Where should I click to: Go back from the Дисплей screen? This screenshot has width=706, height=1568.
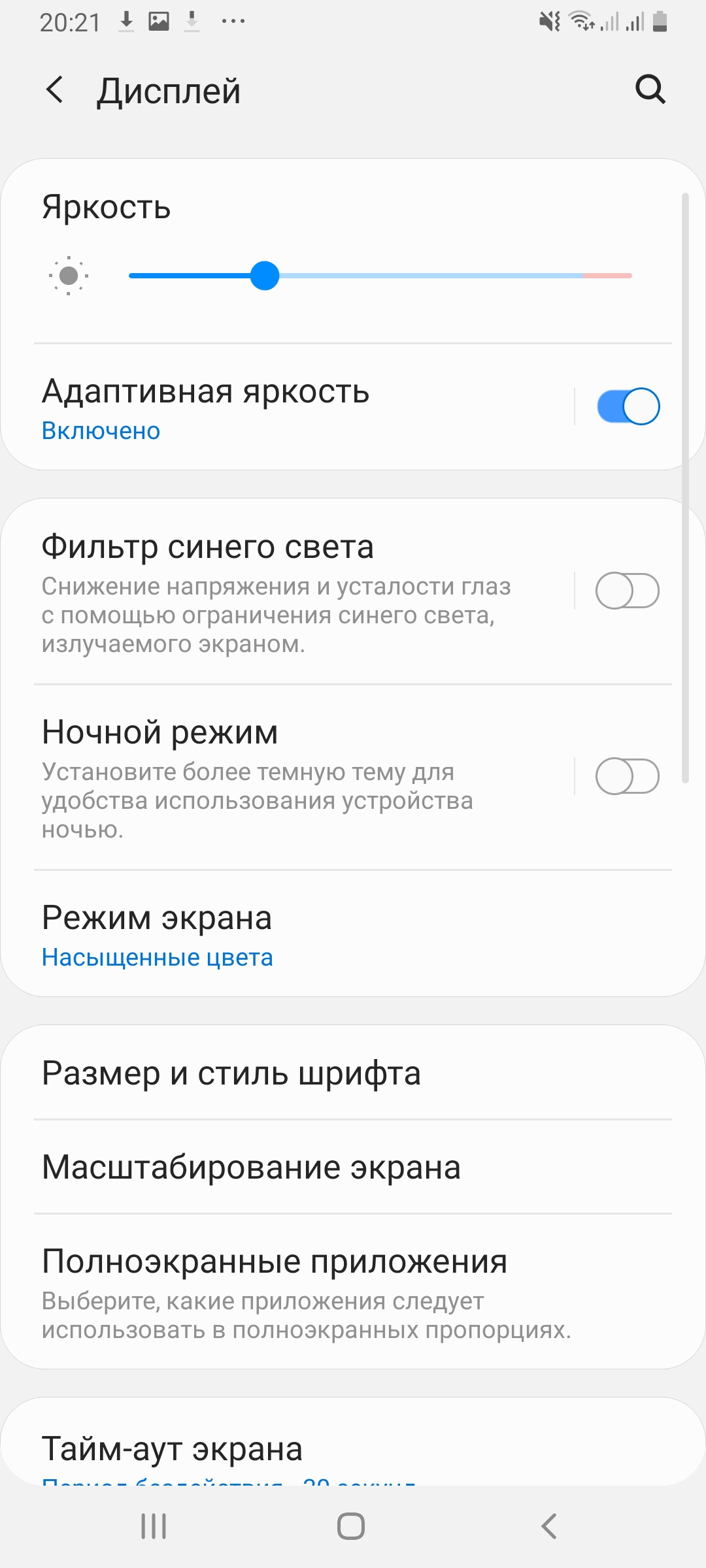pos(56,90)
